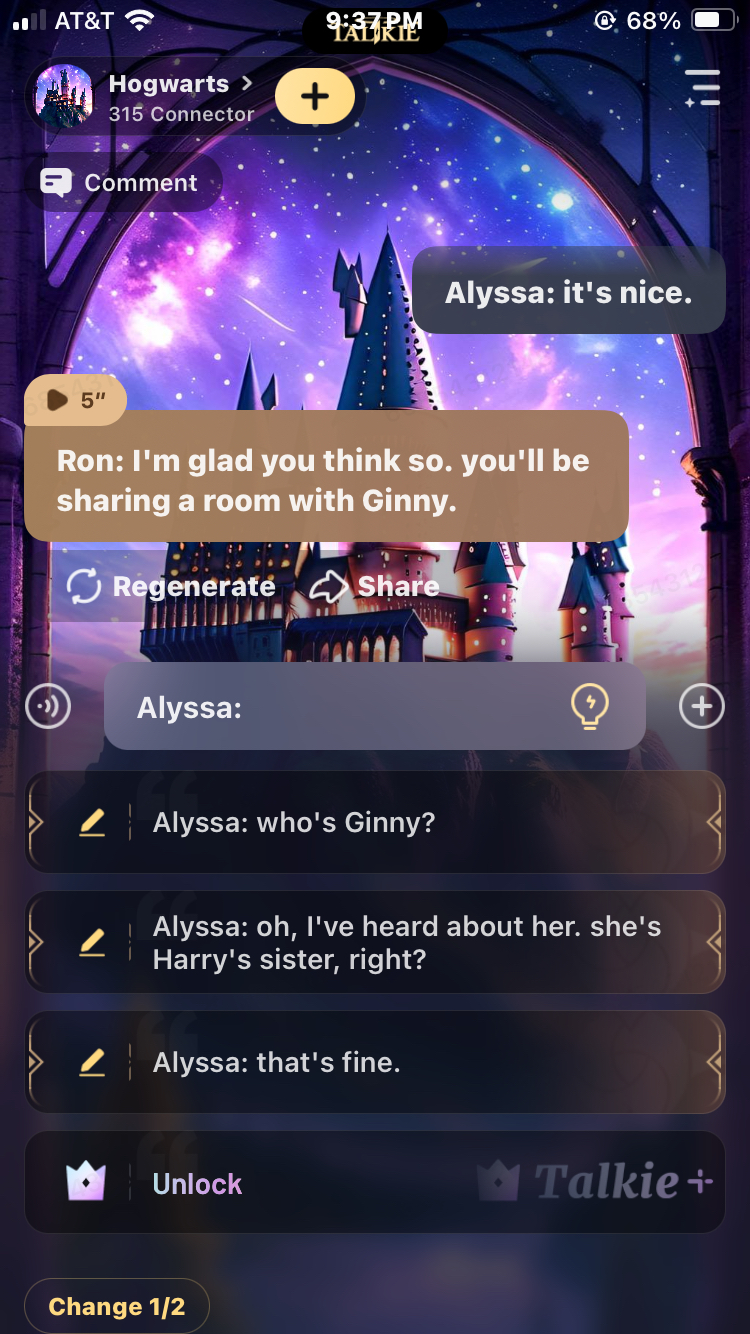
Task: Open the Comment section
Action: coord(121,183)
